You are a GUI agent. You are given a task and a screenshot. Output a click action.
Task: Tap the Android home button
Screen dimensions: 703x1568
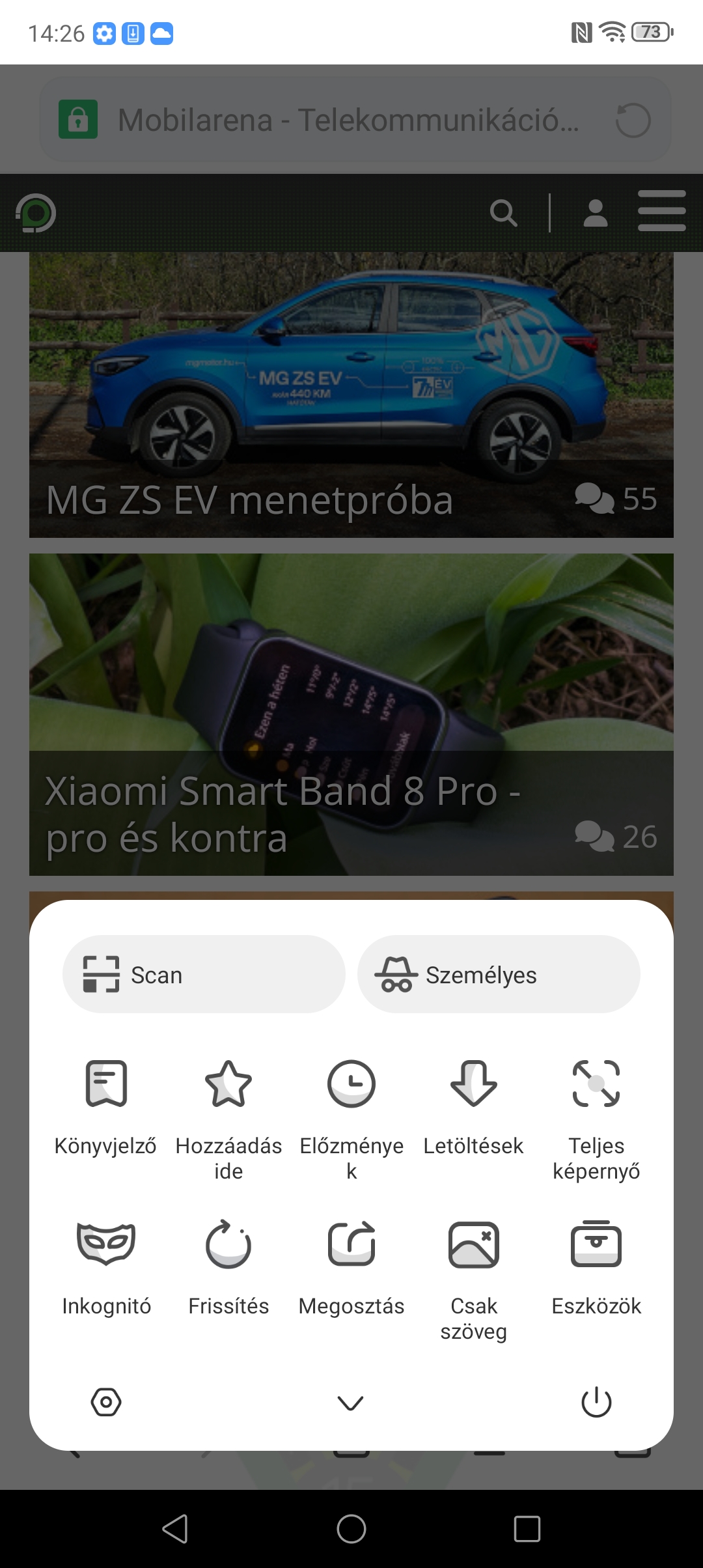(351, 1528)
